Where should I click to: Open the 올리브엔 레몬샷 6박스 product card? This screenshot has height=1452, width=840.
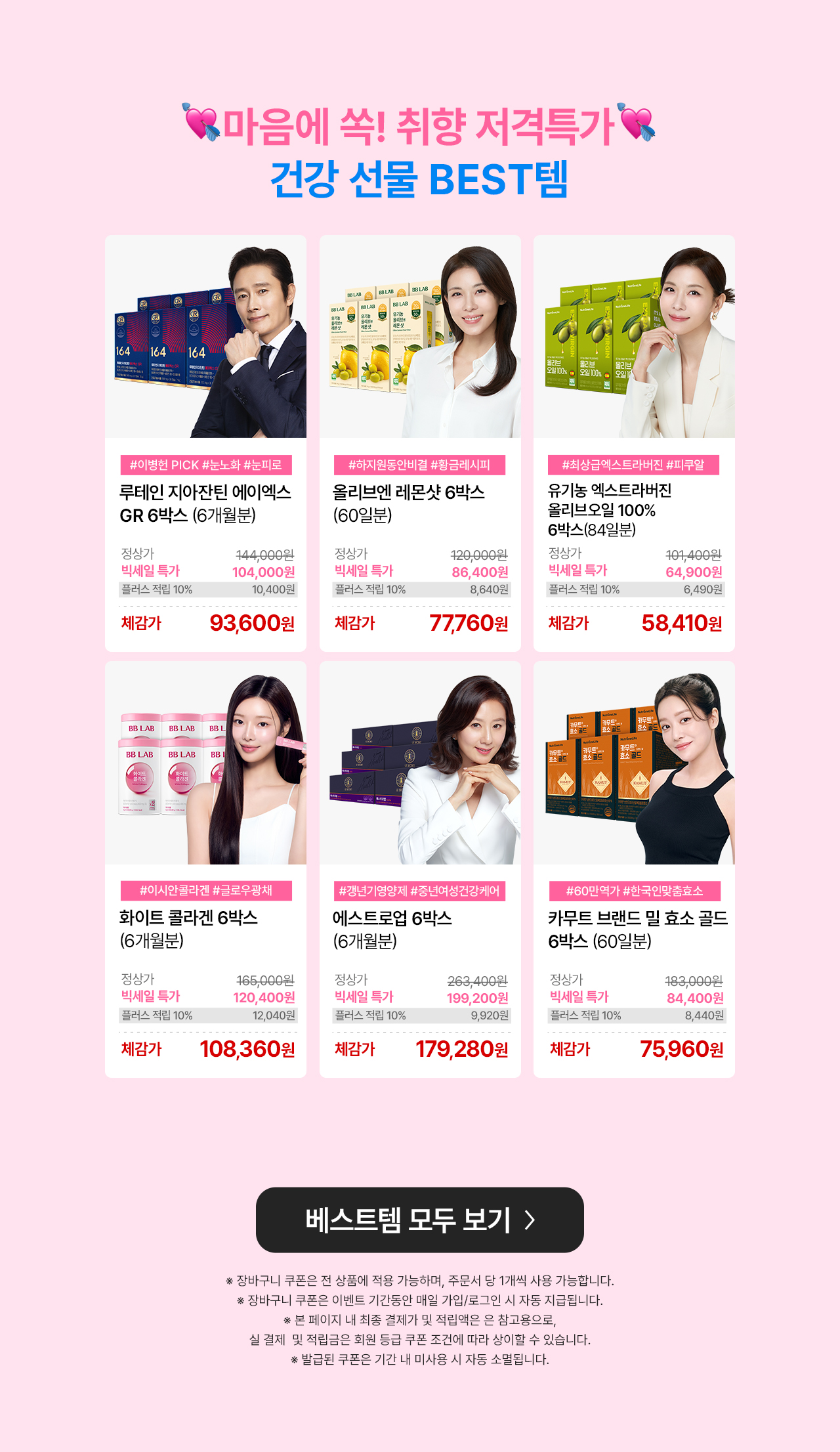[x=420, y=443]
